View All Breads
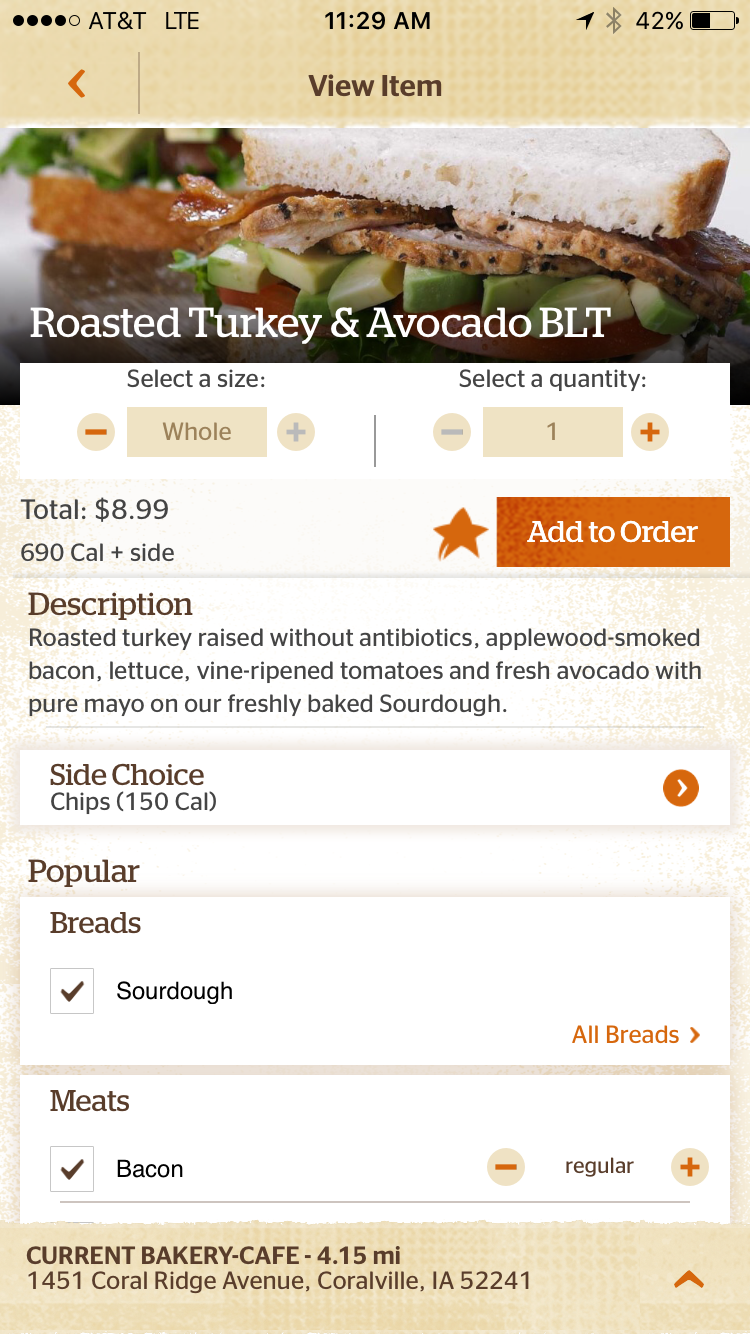The width and height of the screenshot is (750, 1334). pos(635,1035)
